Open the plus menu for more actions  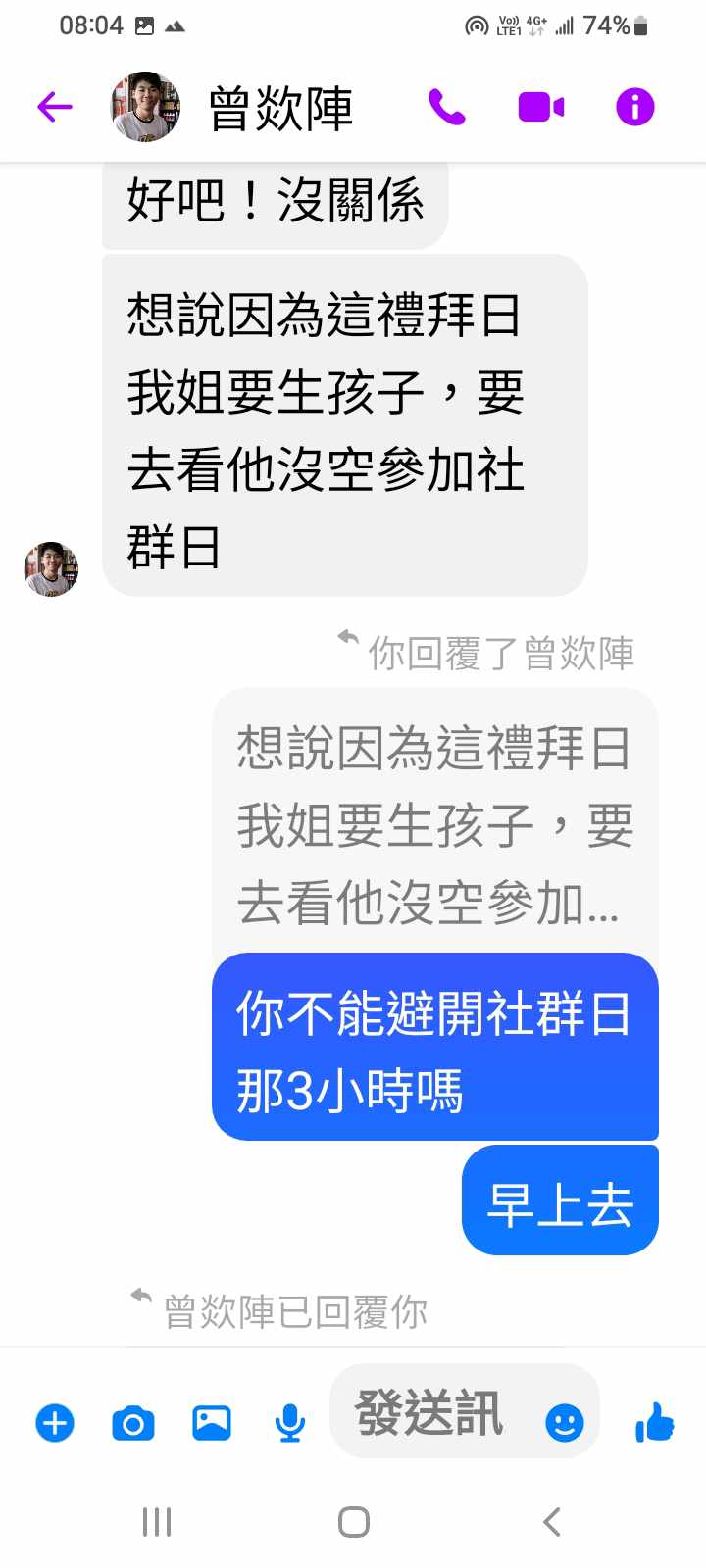coord(55,1422)
